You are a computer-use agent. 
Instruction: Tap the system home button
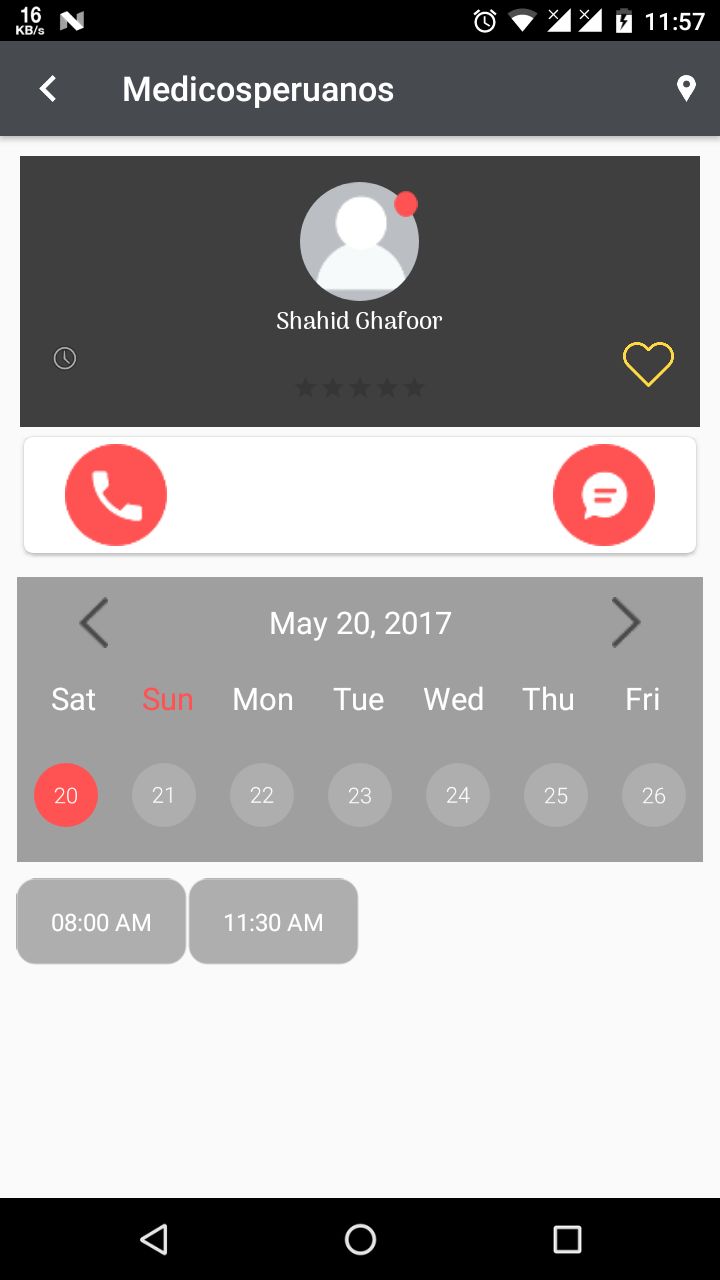[360, 1240]
